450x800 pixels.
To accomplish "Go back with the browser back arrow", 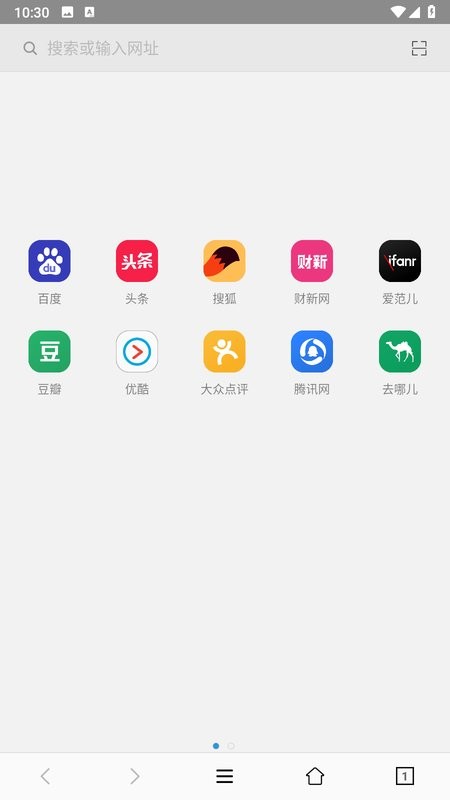I will pyautogui.click(x=45, y=777).
